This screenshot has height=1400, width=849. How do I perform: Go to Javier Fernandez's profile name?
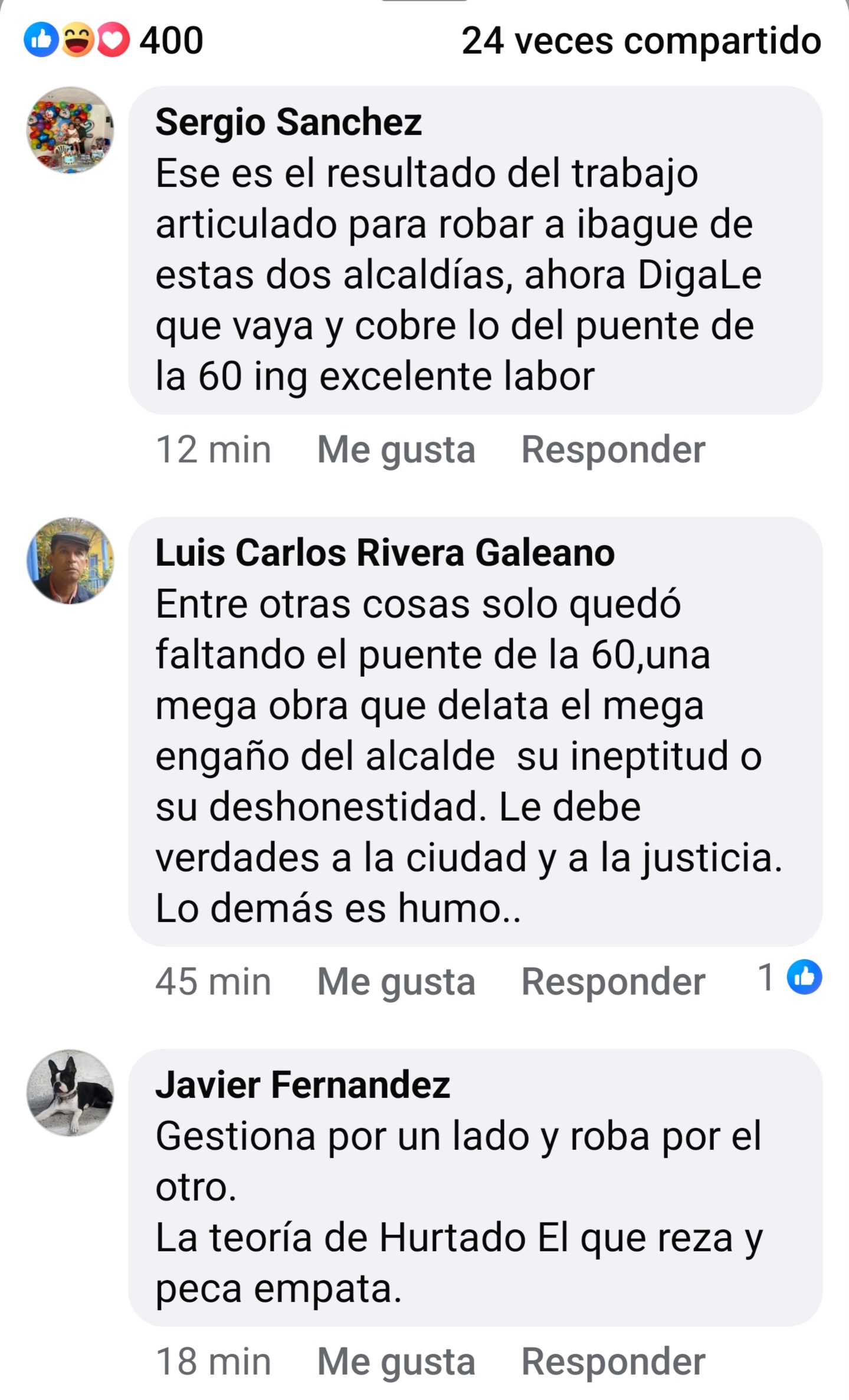[303, 1084]
